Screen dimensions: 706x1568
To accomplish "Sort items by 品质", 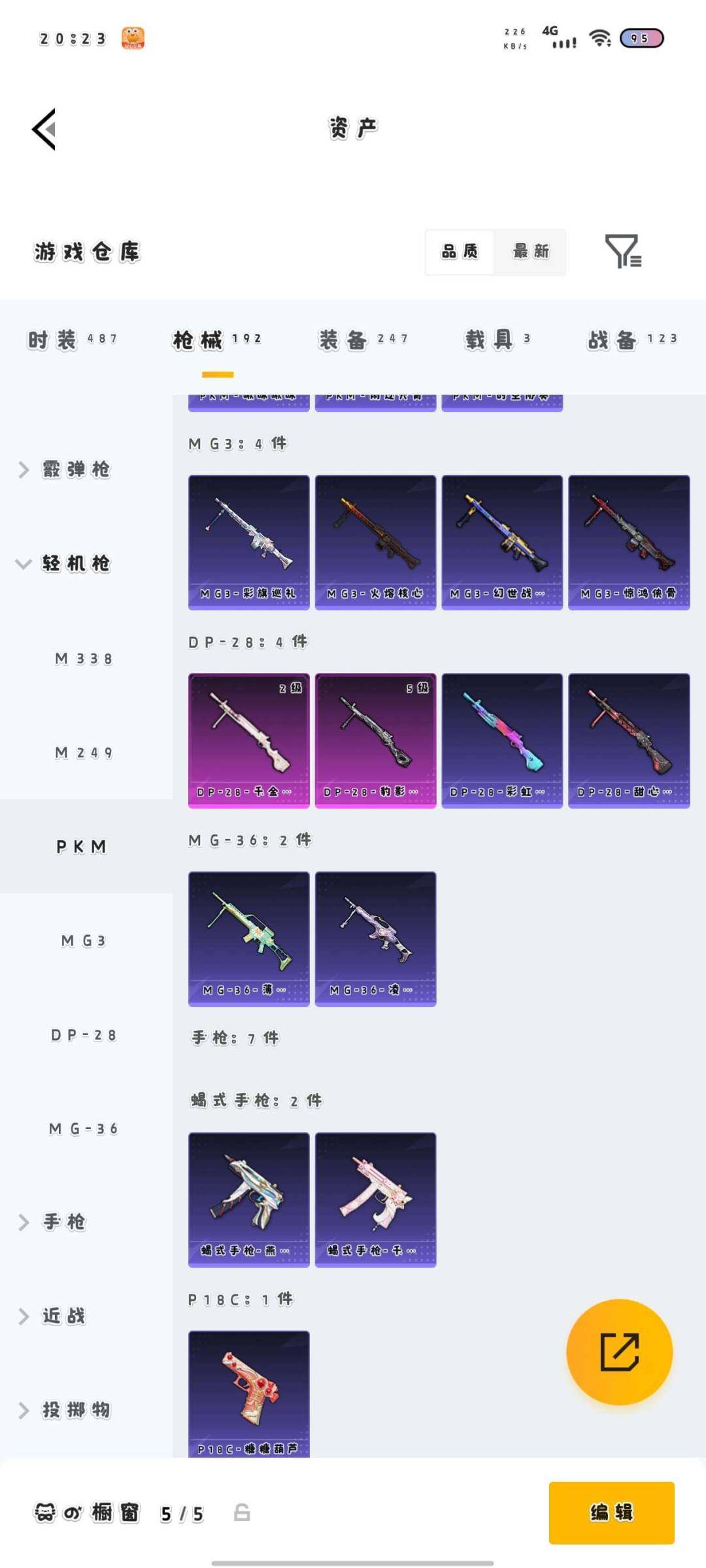I will (460, 252).
